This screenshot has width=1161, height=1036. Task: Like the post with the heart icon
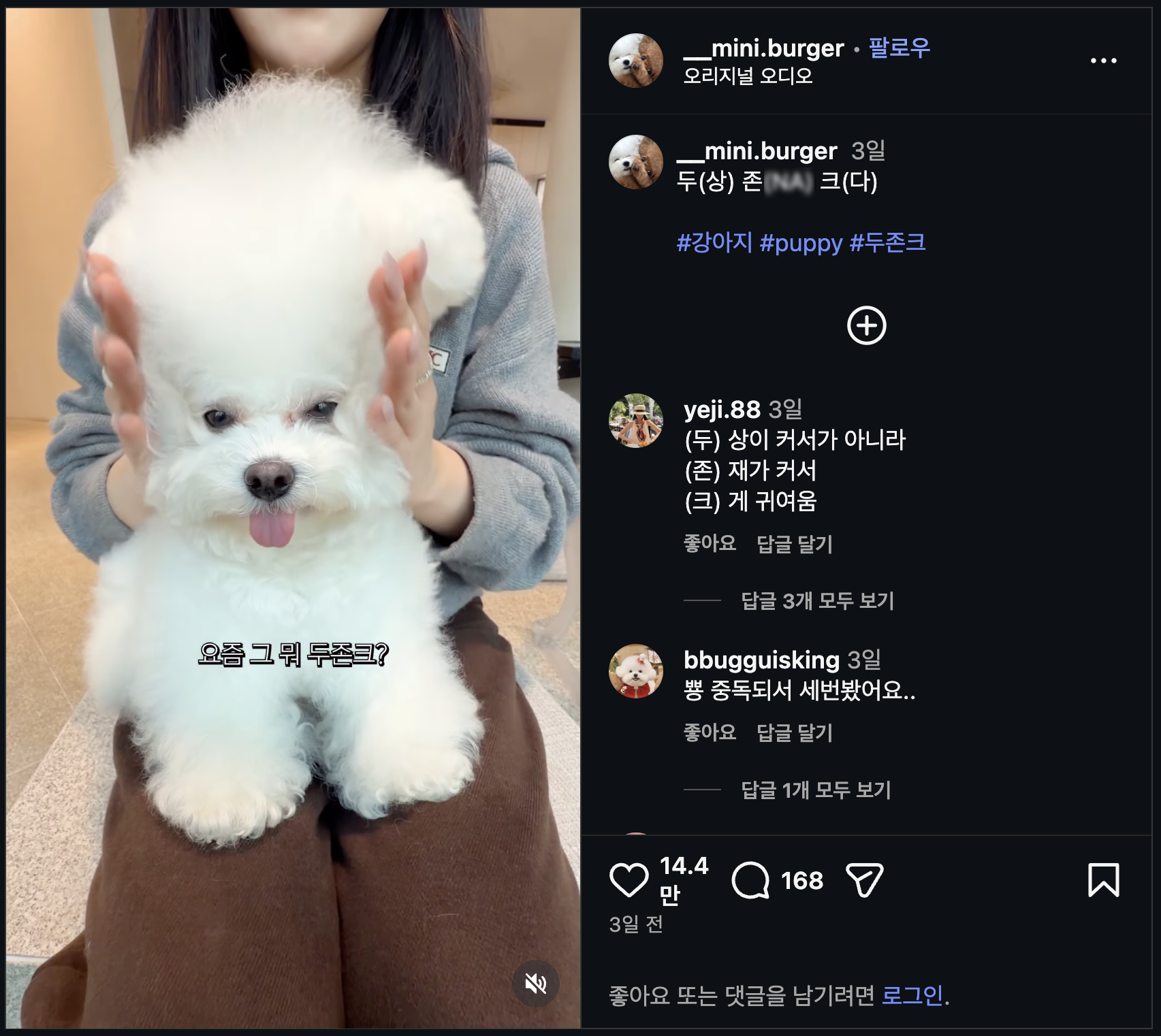click(628, 880)
